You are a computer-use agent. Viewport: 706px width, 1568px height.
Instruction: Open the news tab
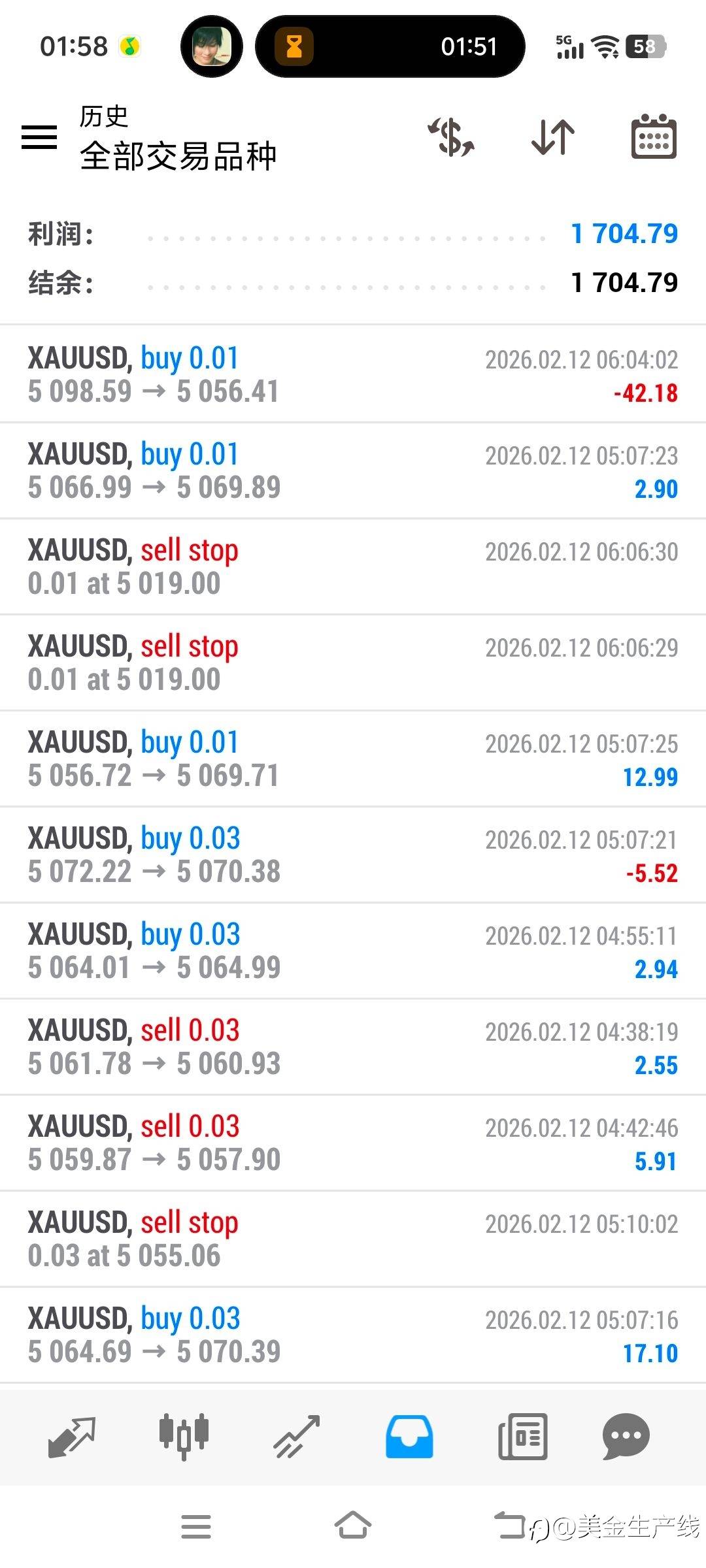tap(522, 1436)
